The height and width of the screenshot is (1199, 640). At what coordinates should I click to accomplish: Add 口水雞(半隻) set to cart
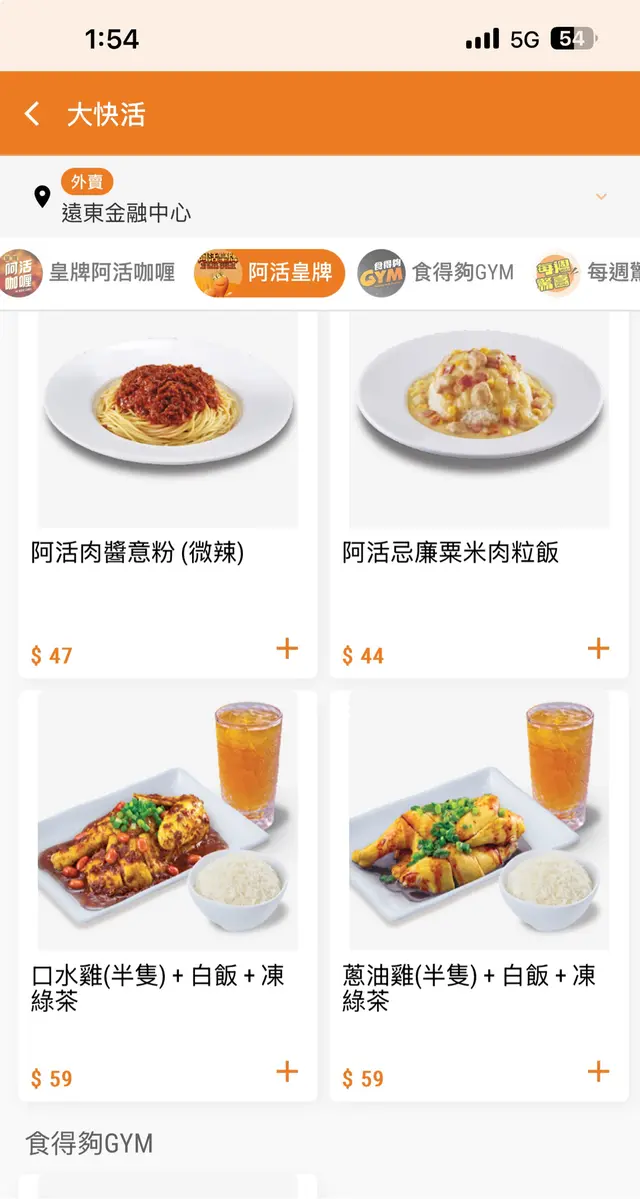(287, 1072)
